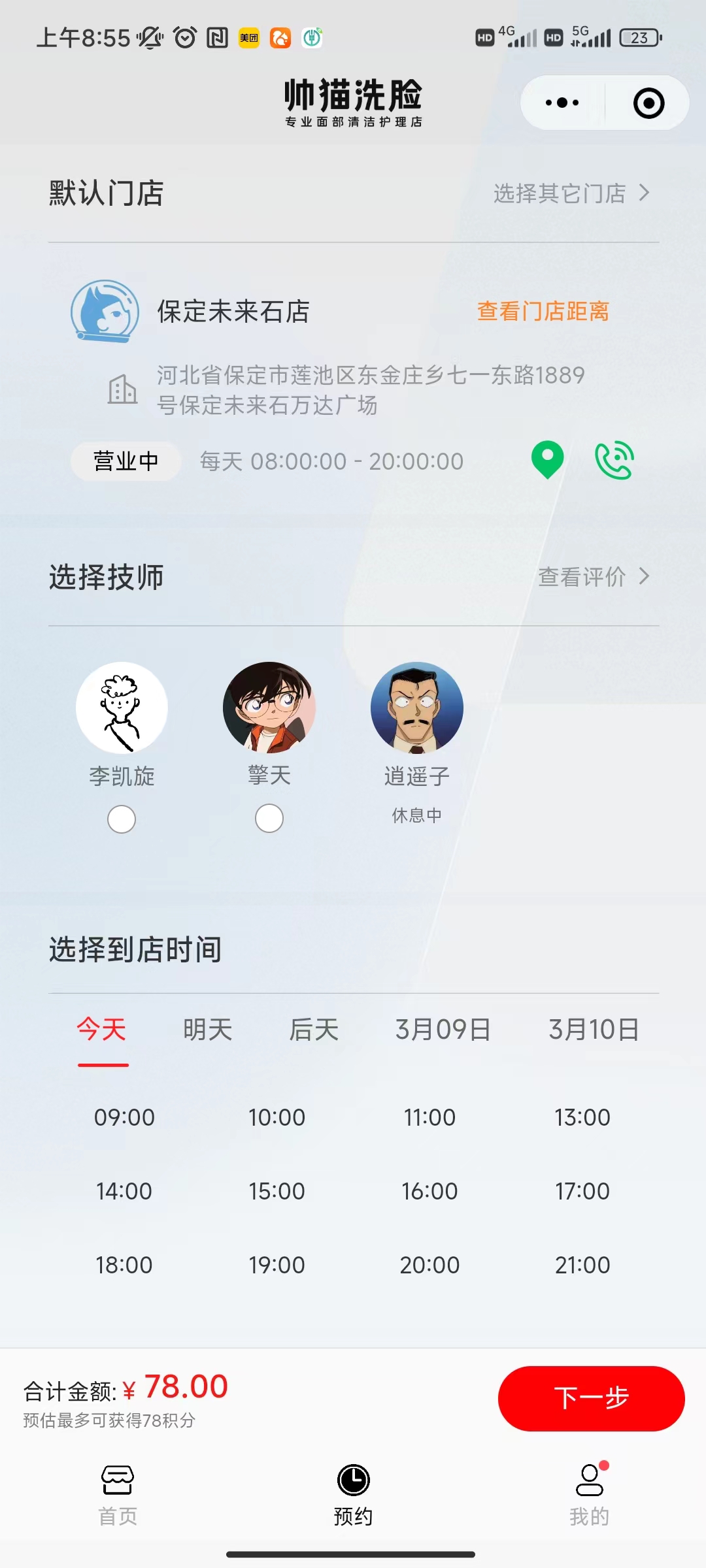Select technician 李凯旋
The image size is (706, 1568).
[x=122, y=819]
